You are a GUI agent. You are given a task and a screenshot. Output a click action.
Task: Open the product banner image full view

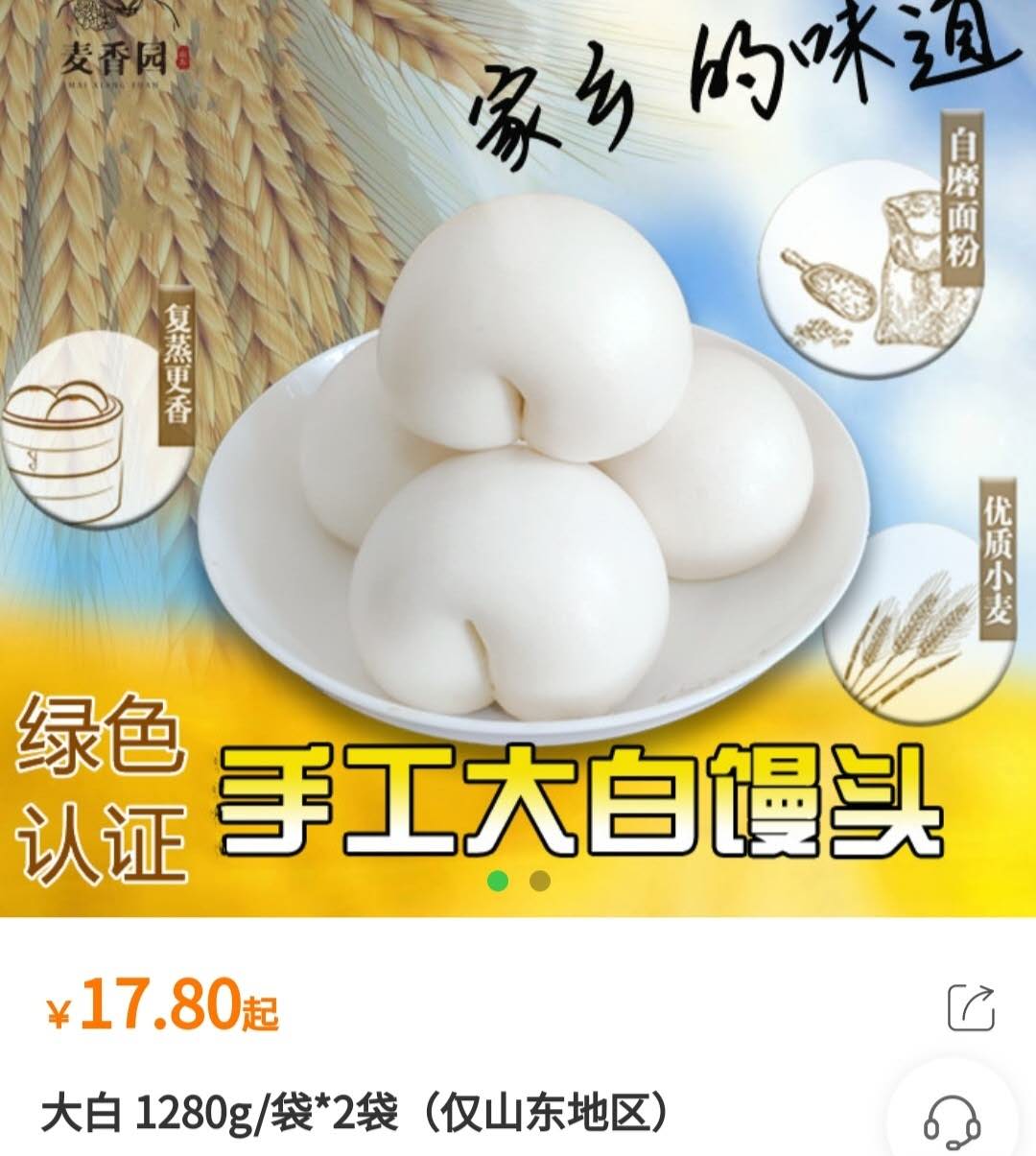pyautogui.click(x=518, y=459)
